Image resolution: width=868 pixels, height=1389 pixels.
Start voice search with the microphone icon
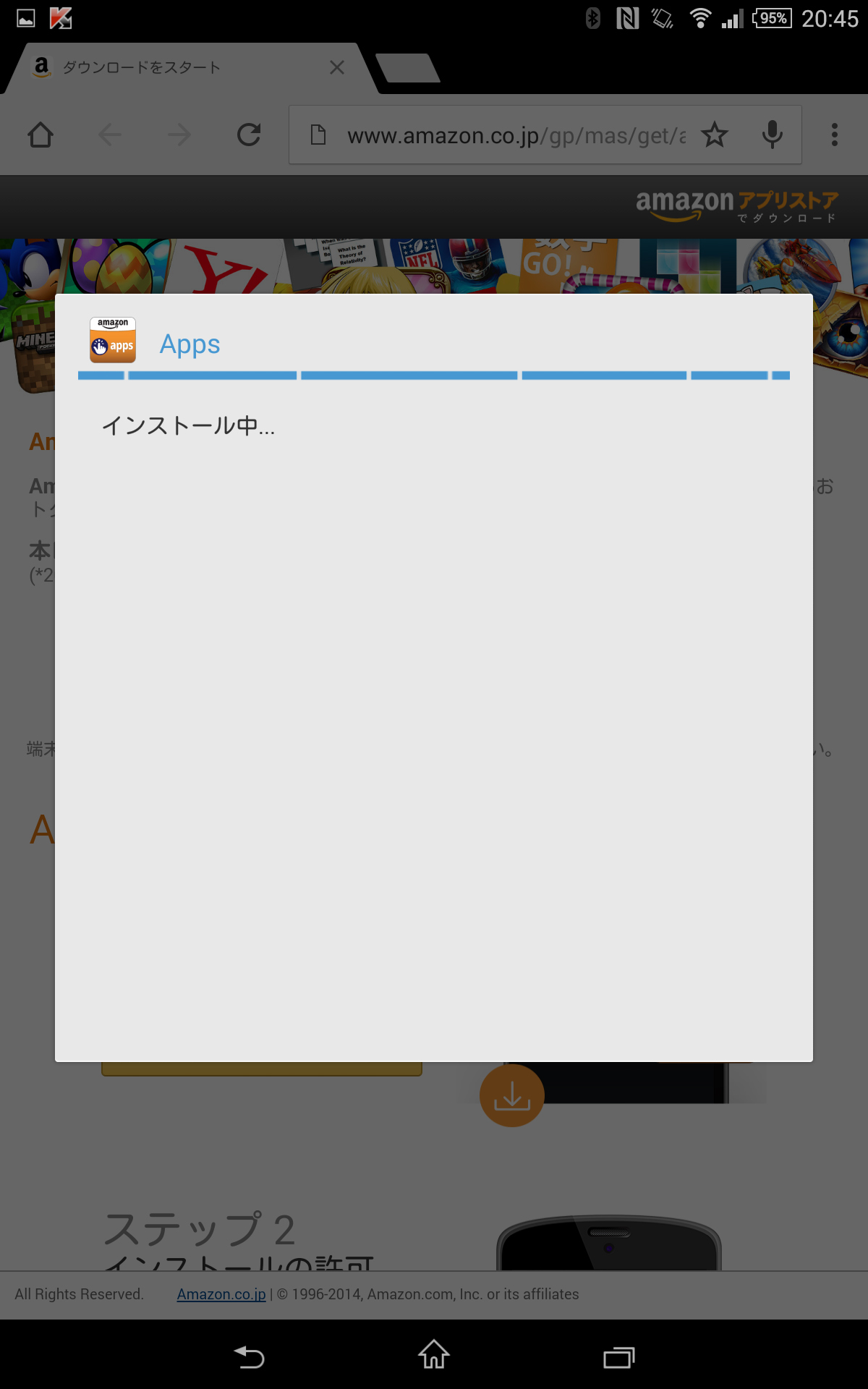click(773, 135)
